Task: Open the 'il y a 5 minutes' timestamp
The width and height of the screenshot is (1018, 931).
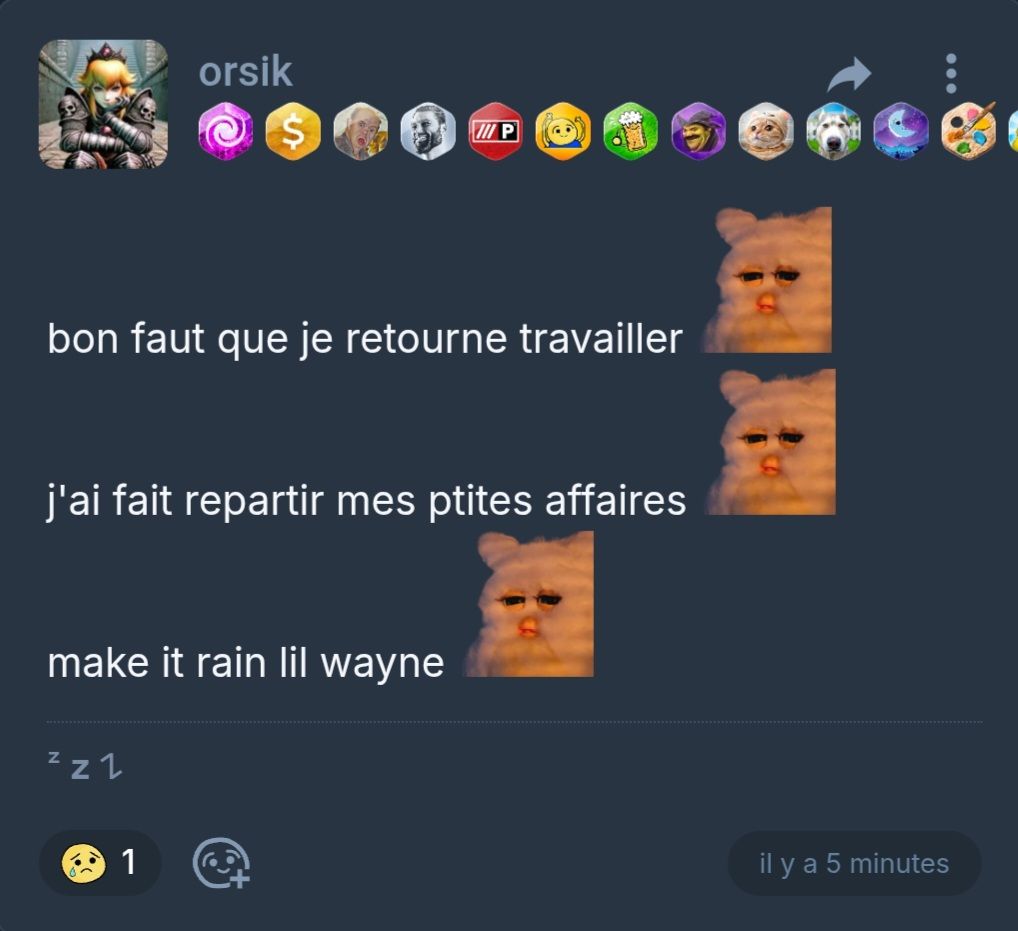Action: [854, 863]
